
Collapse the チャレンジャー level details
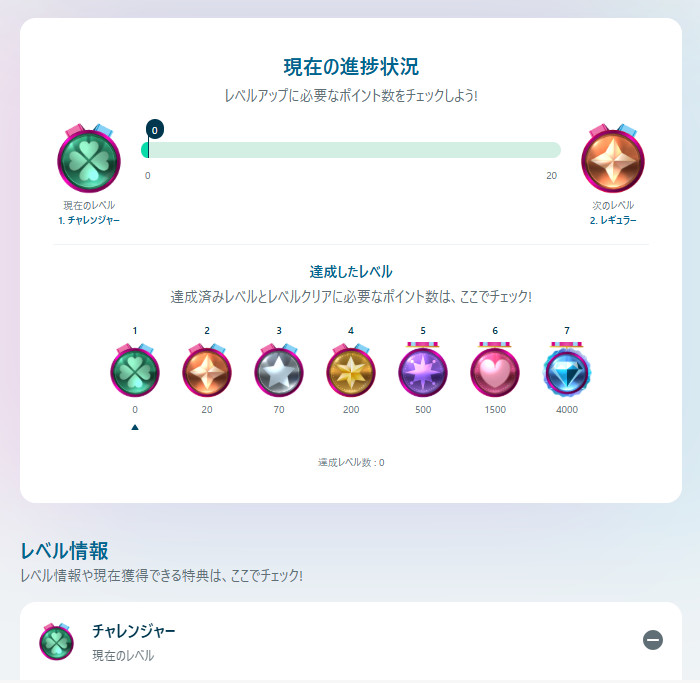(x=652, y=640)
